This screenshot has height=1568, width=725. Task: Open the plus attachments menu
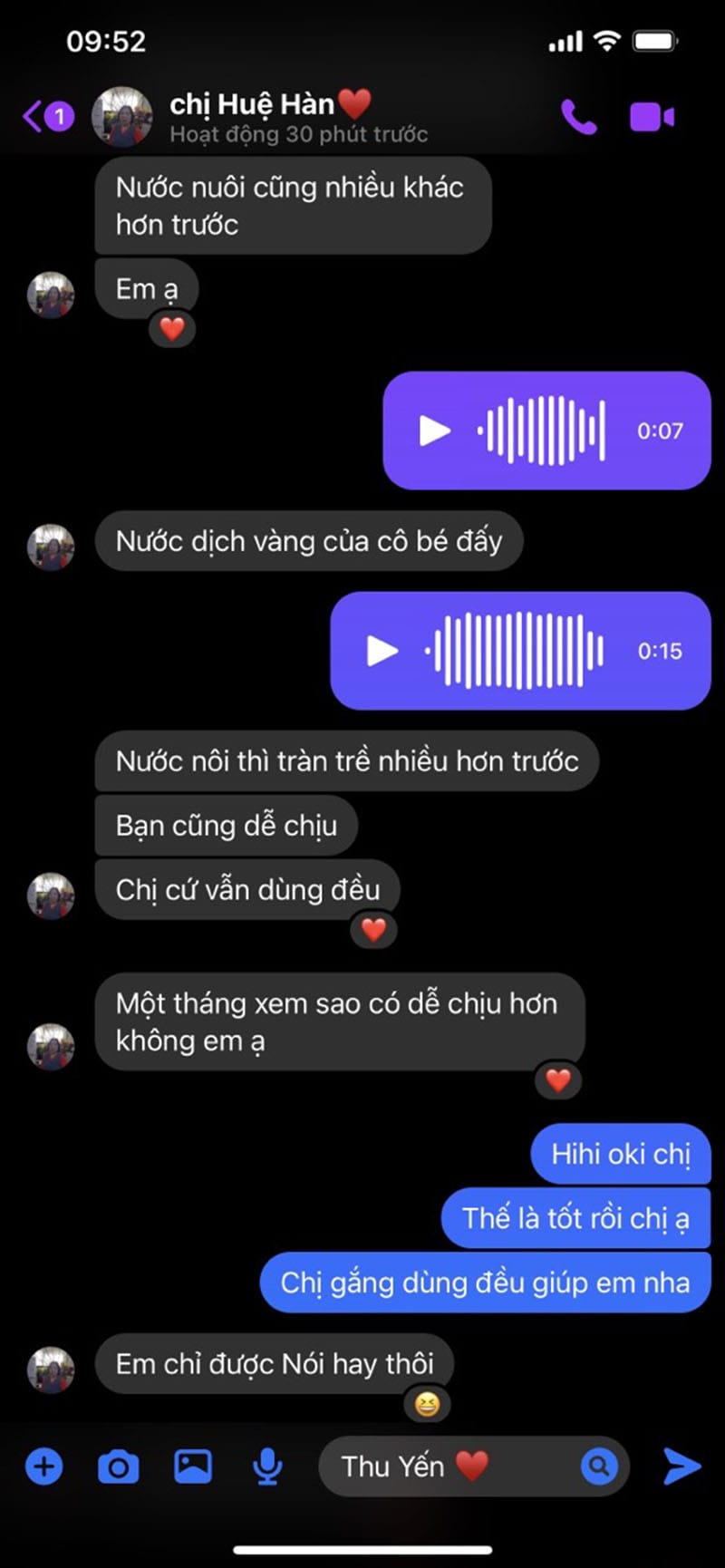click(43, 1466)
